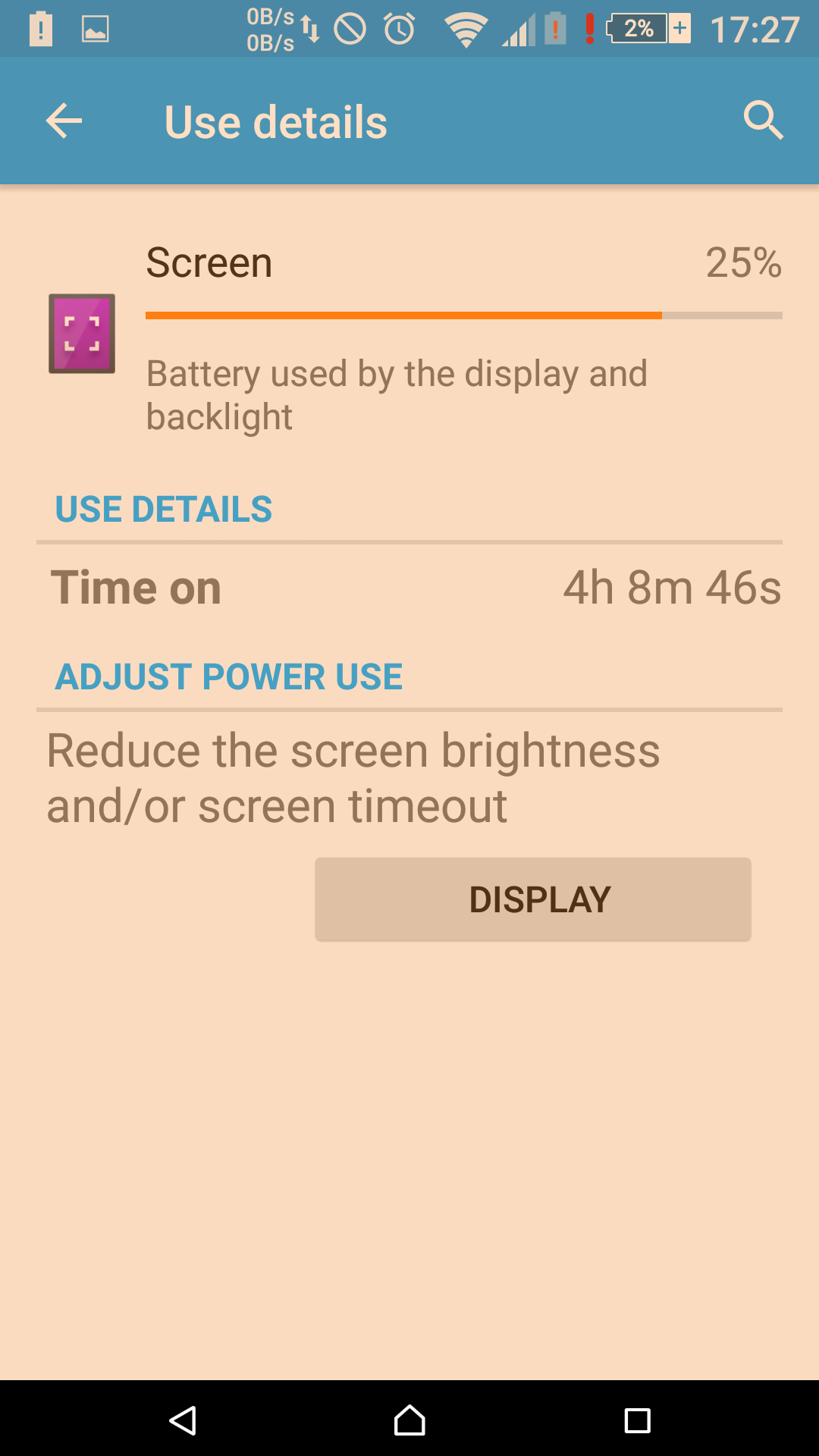Image resolution: width=819 pixels, height=1456 pixels.
Task: Open Display settings button
Action: point(533,899)
